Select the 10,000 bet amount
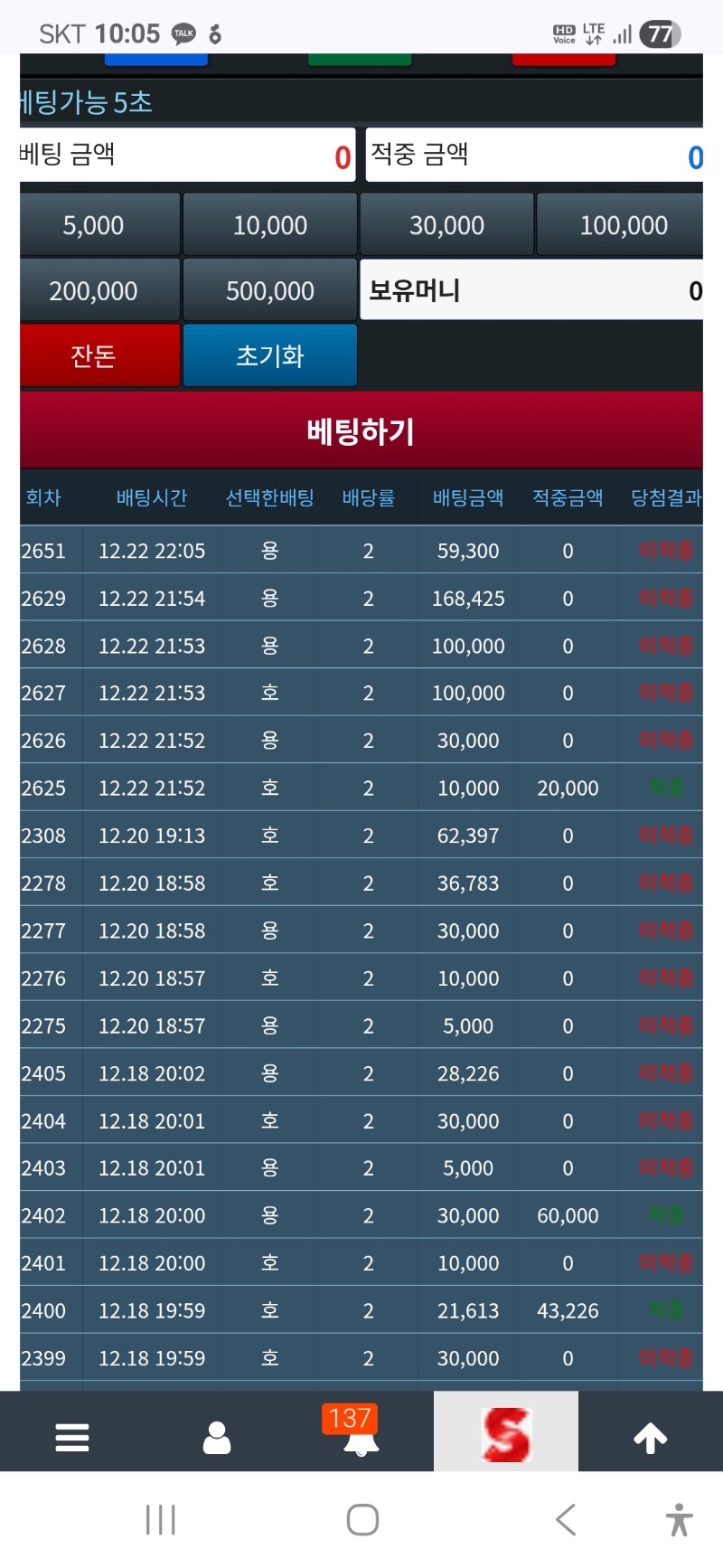This screenshot has width=723, height=1568. click(269, 224)
